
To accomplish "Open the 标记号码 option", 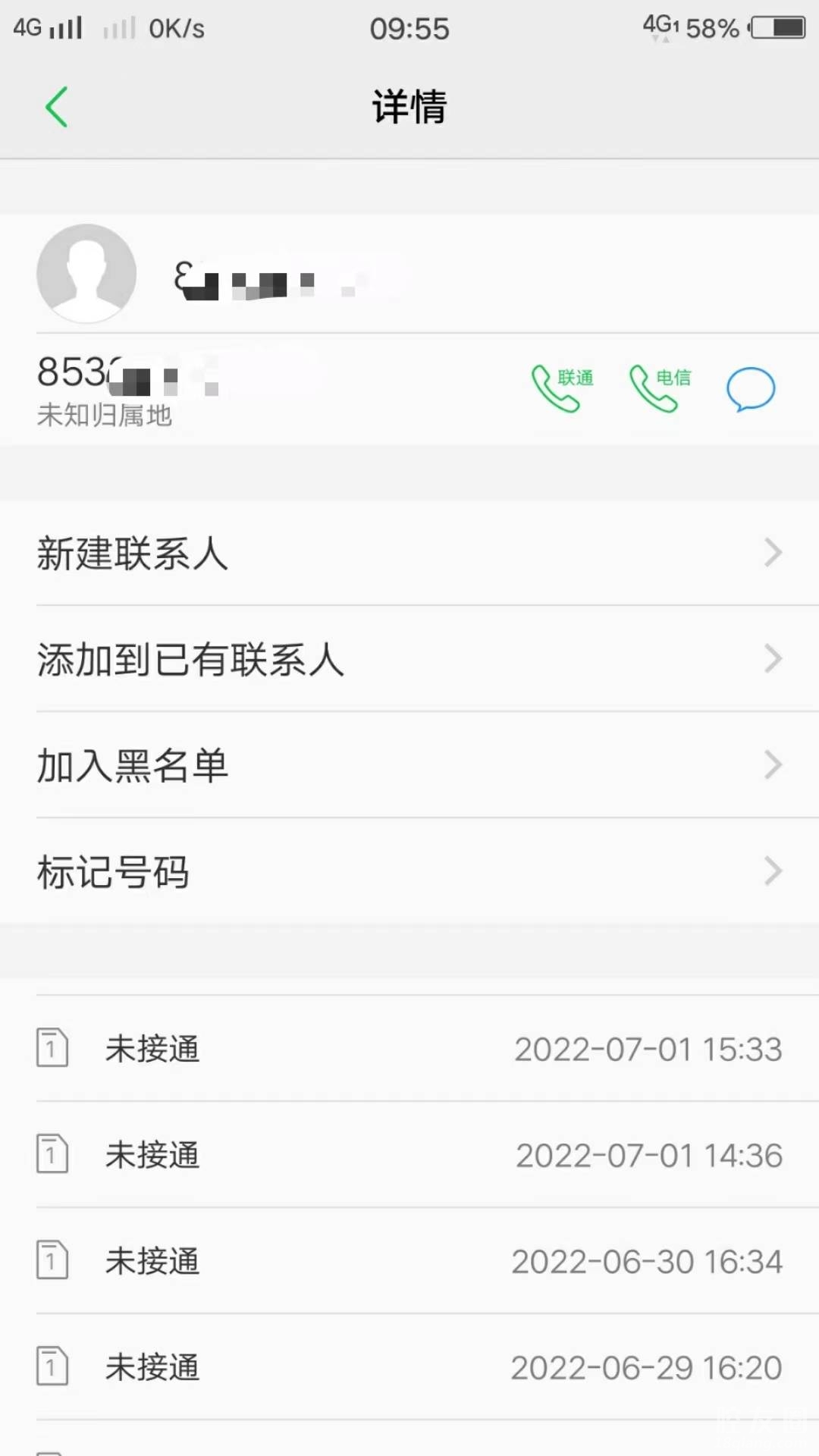I will [x=409, y=871].
